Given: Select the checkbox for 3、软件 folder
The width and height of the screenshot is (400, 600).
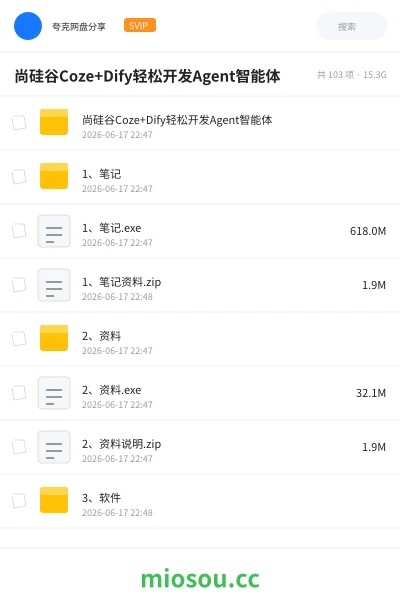Looking at the screenshot, I should pos(19,501).
